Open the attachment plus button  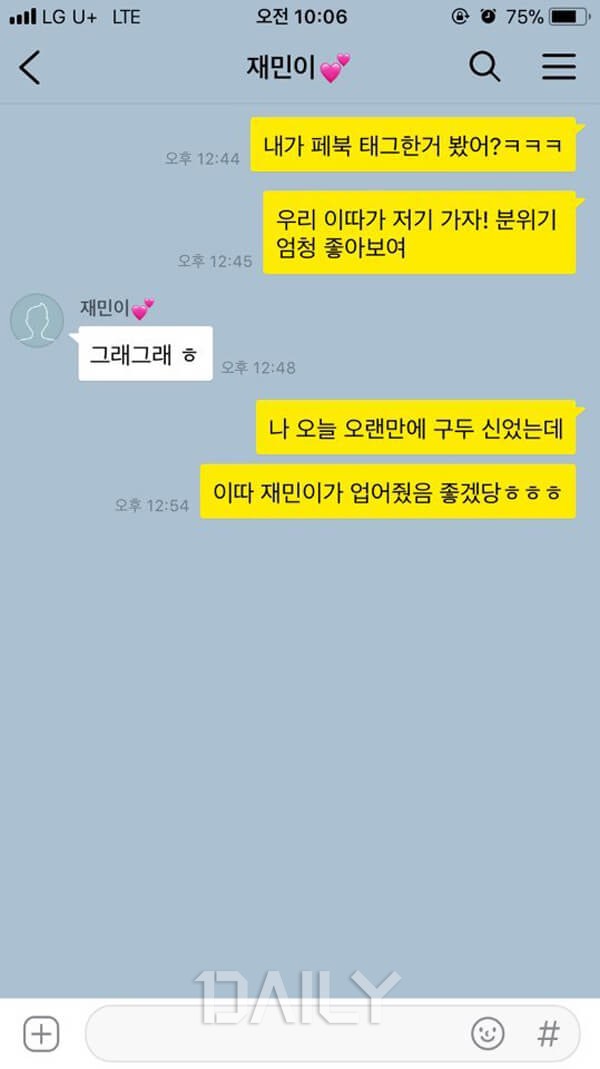pos(41,1034)
